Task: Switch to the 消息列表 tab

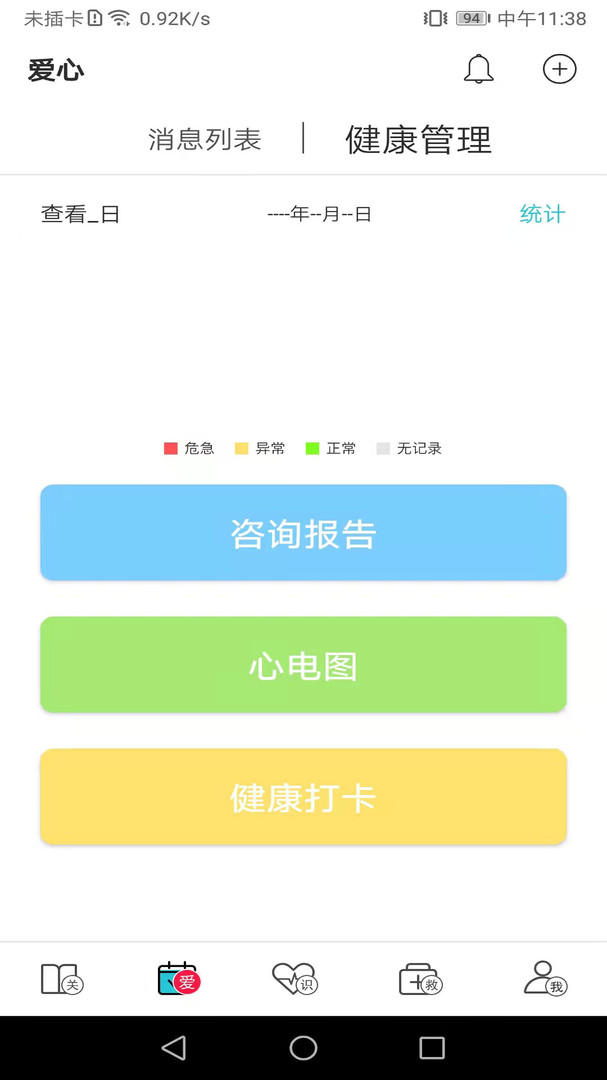Action: 205,139
